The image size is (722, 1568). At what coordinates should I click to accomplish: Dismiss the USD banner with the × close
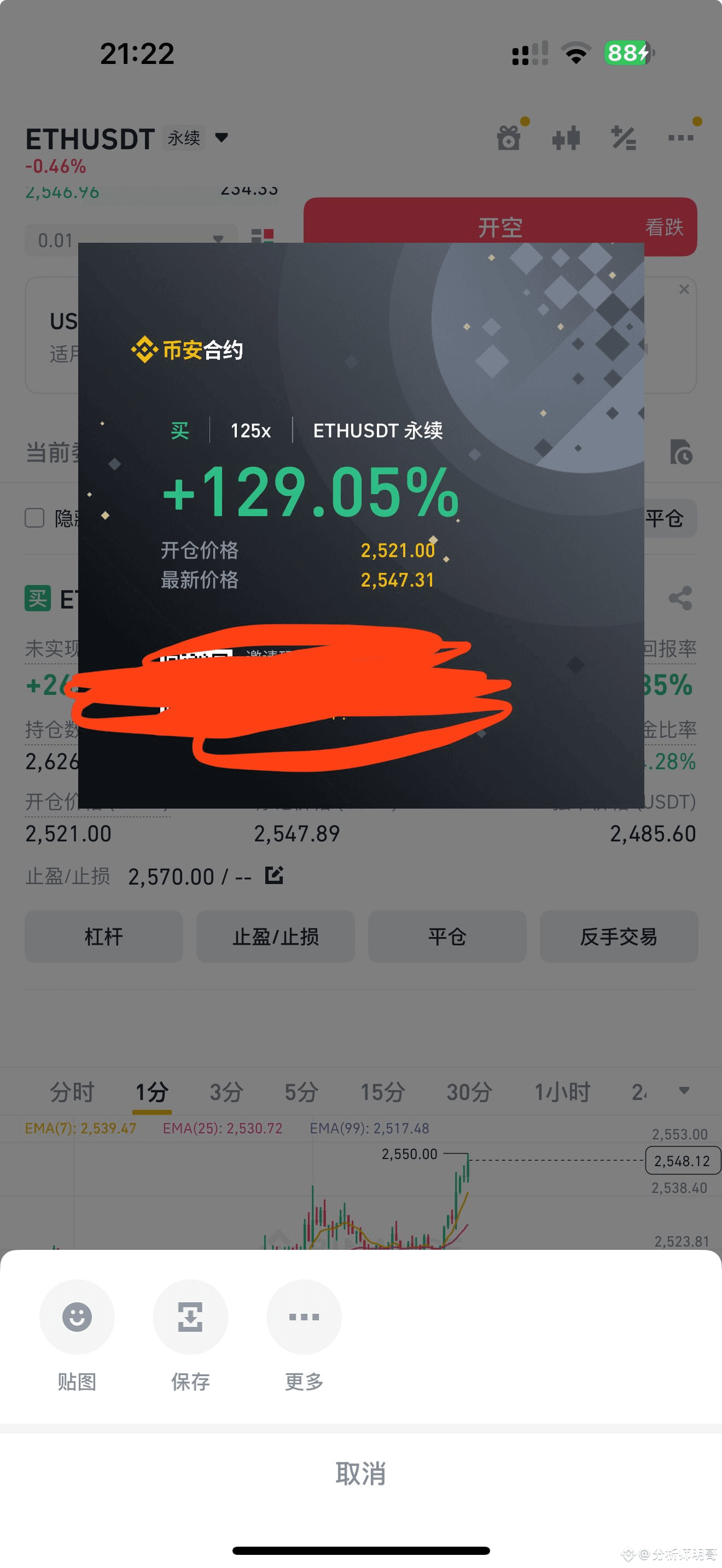pyautogui.click(x=684, y=289)
